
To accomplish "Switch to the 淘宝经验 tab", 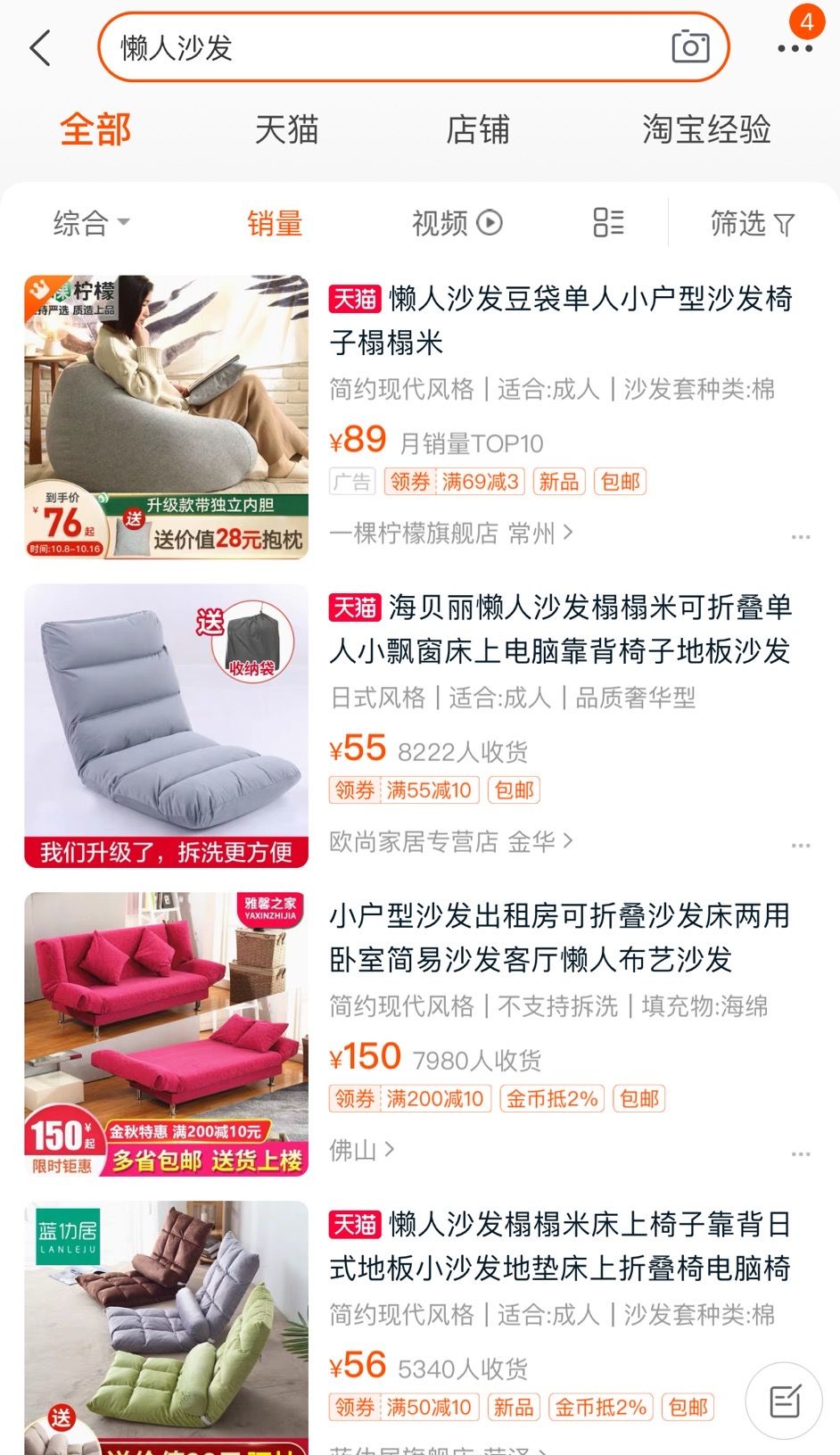I will pos(707,129).
